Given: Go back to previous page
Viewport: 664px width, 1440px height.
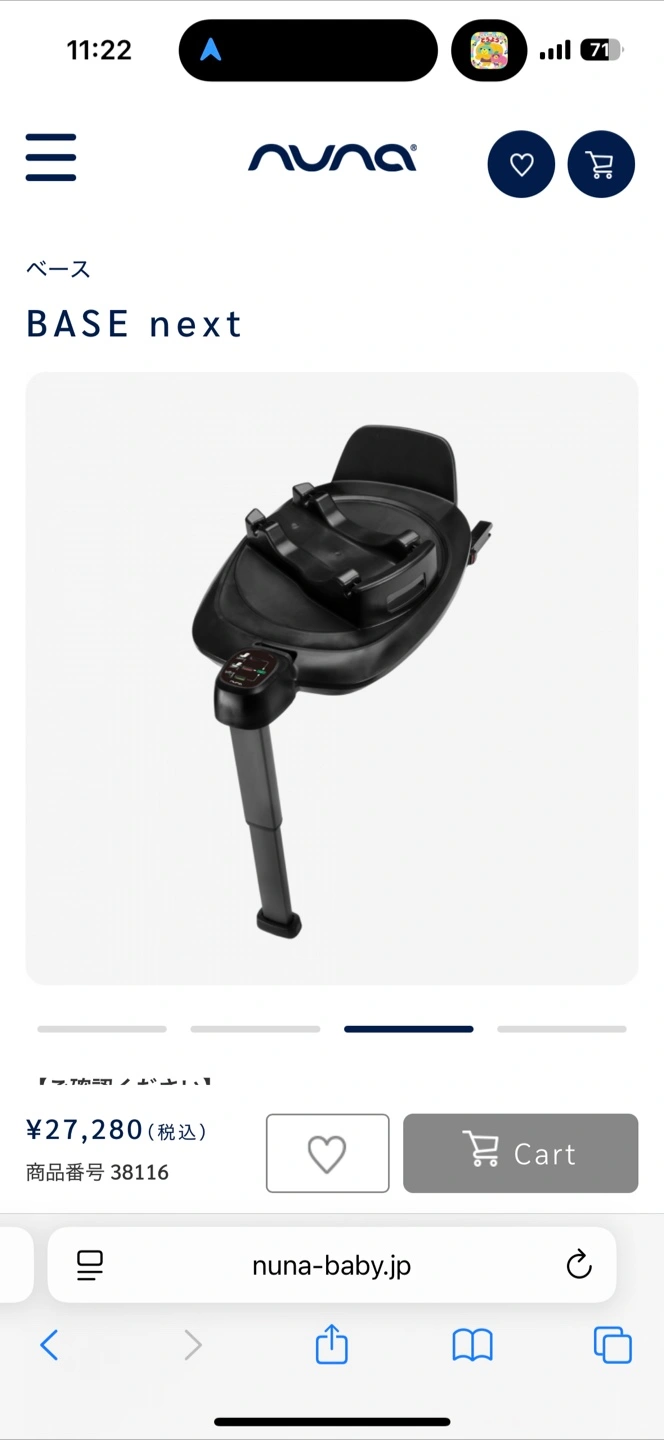Looking at the screenshot, I should tap(49, 1345).
